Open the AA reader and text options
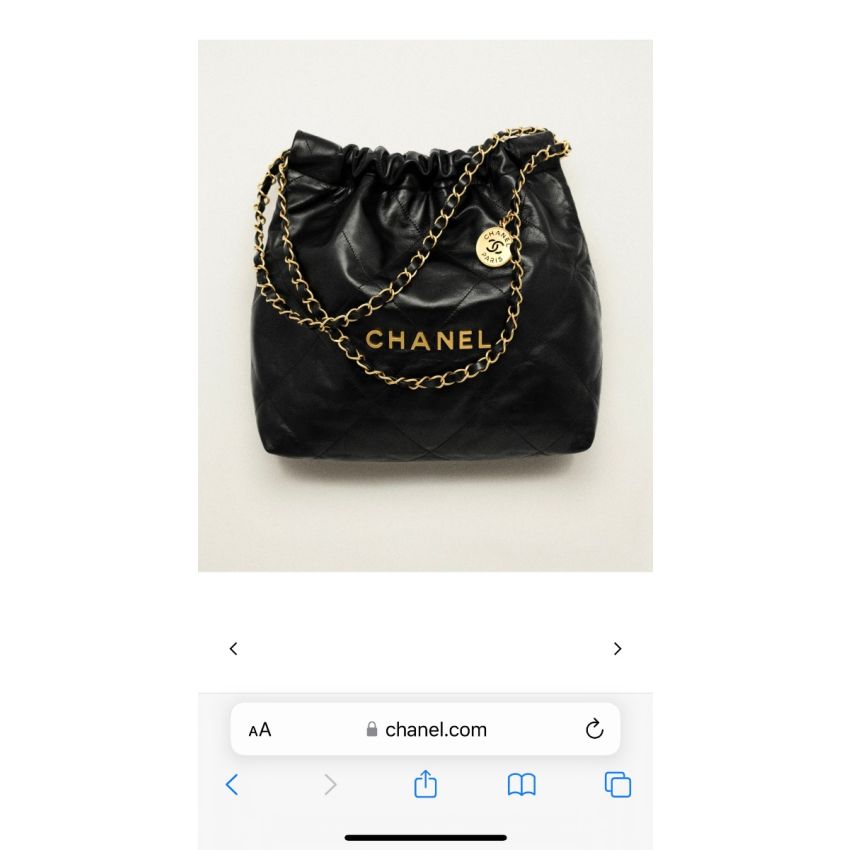The height and width of the screenshot is (850, 850). click(259, 730)
